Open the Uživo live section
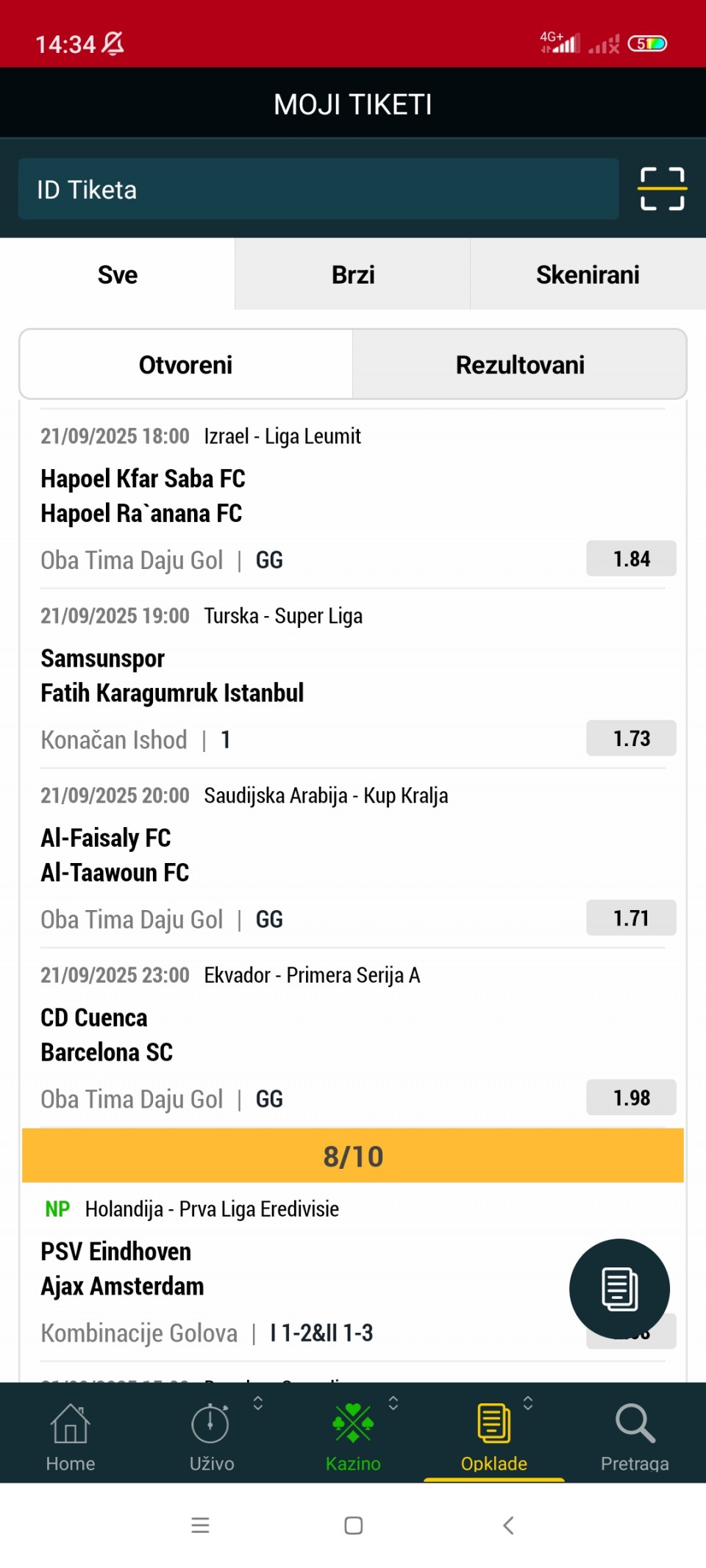 [x=211, y=1436]
